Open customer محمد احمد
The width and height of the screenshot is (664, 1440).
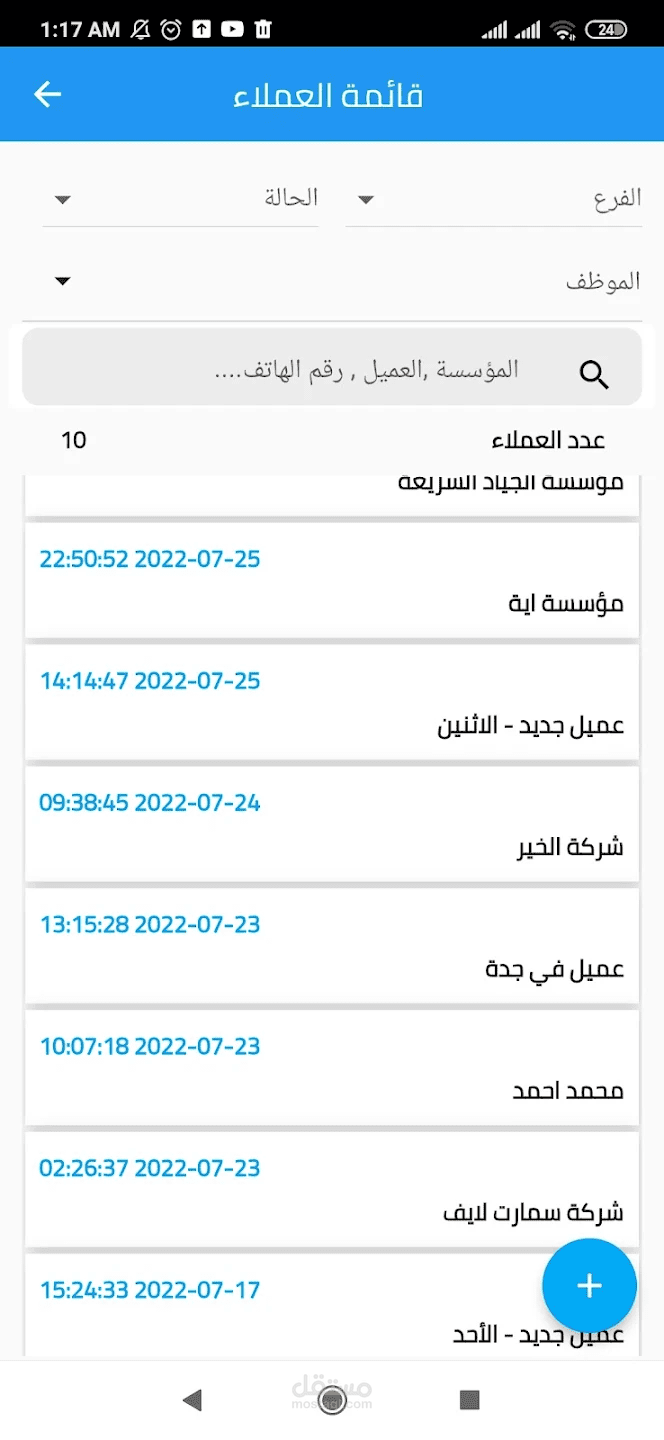pos(332,1068)
